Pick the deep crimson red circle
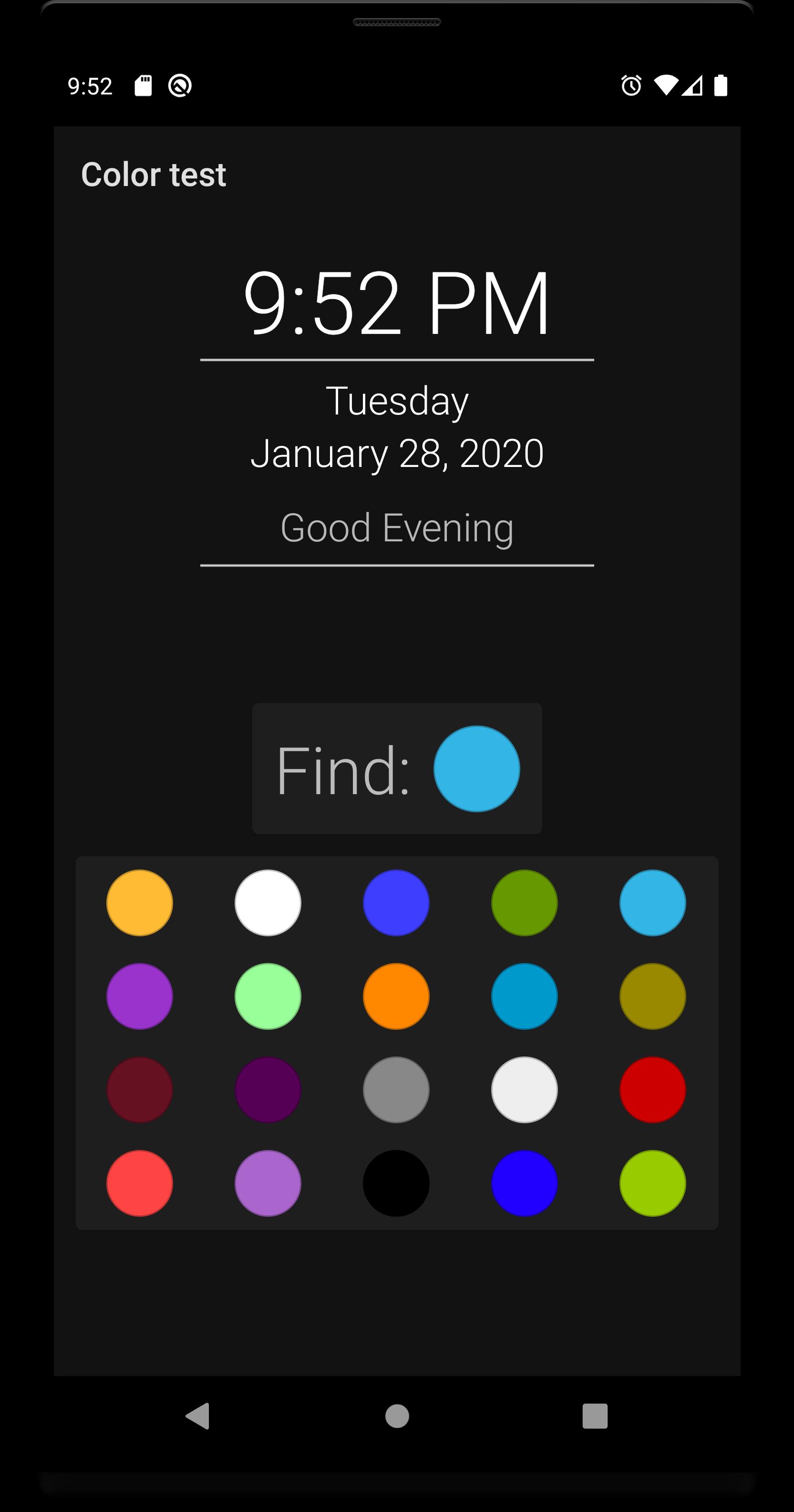This screenshot has height=1512, width=794. 652,1090
